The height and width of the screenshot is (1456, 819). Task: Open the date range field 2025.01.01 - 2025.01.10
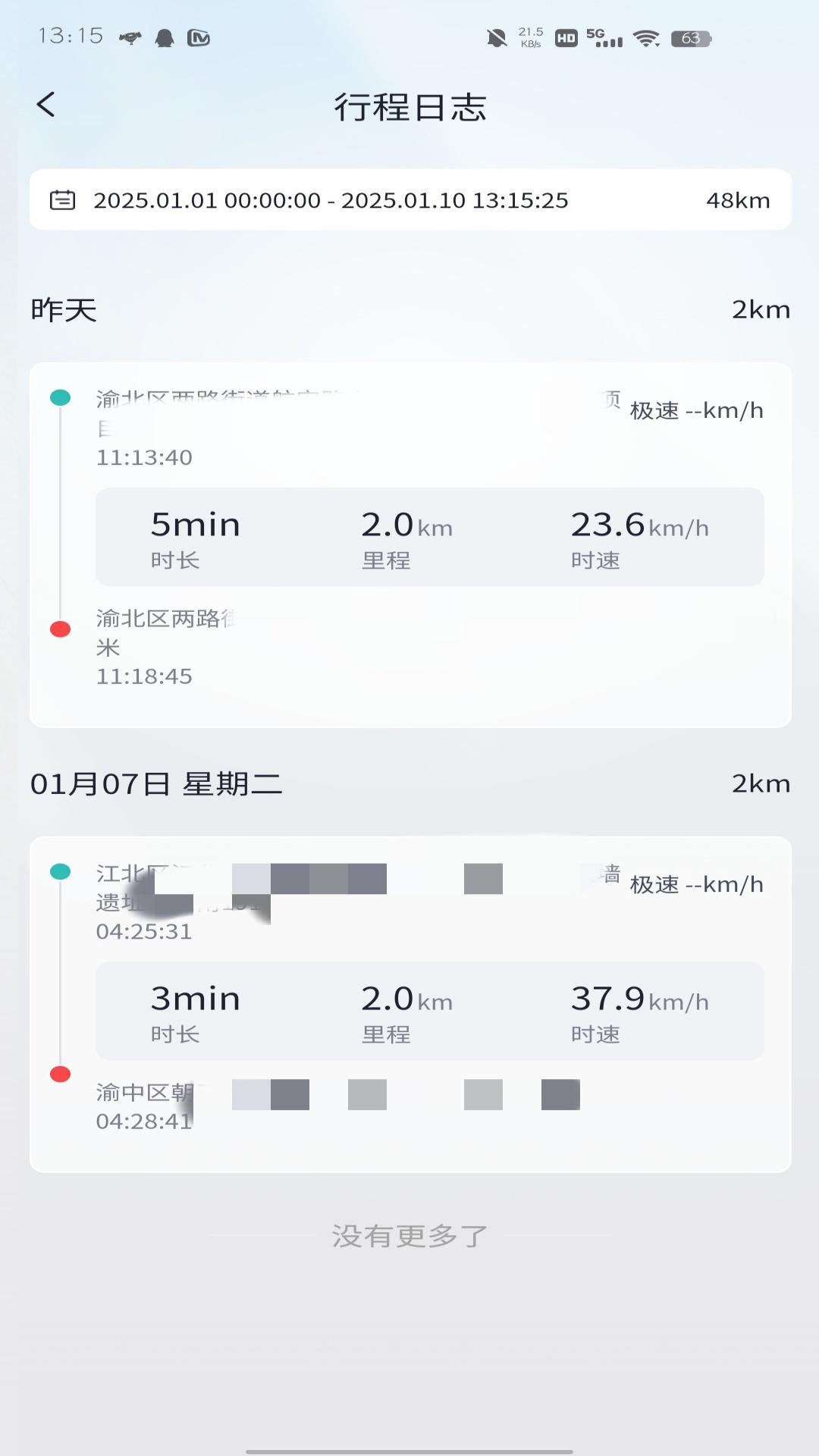330,200
